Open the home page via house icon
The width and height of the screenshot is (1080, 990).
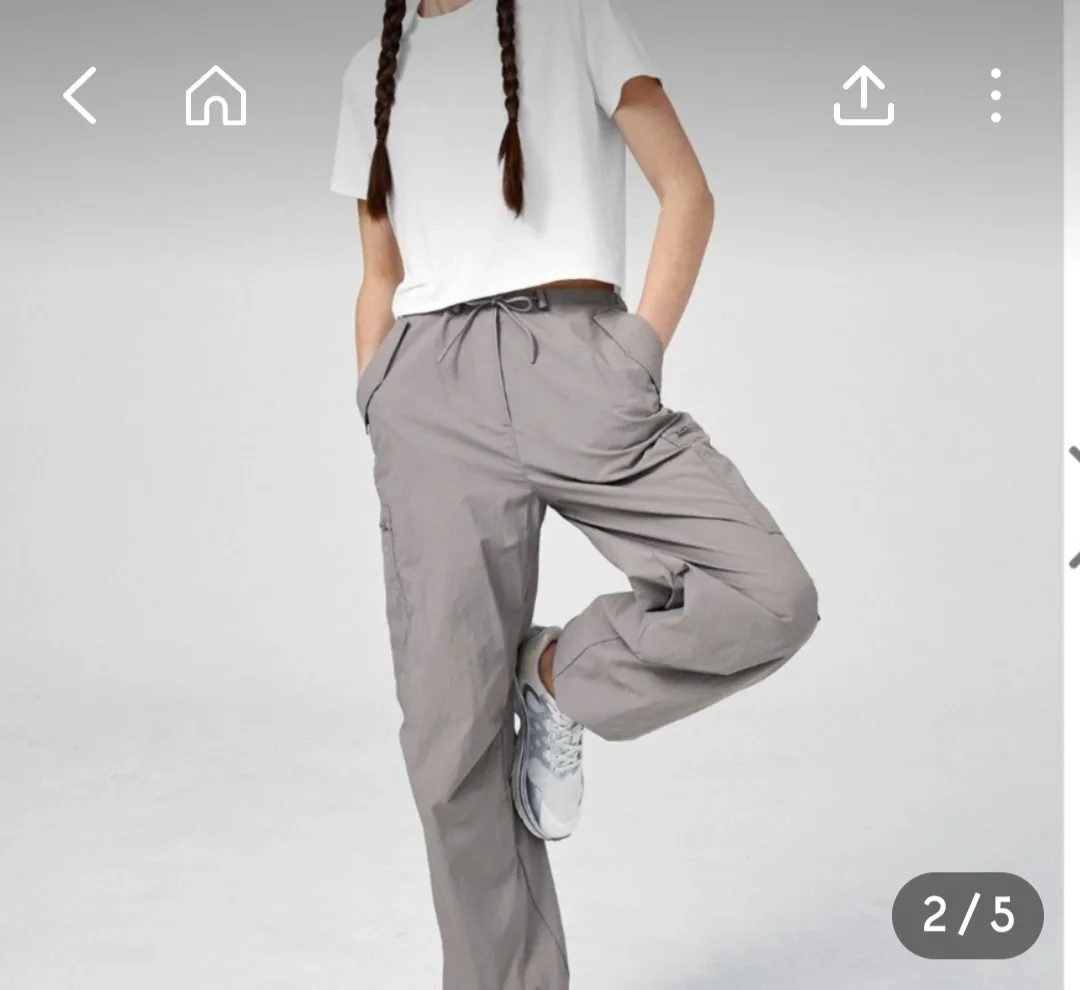point(215,96)
